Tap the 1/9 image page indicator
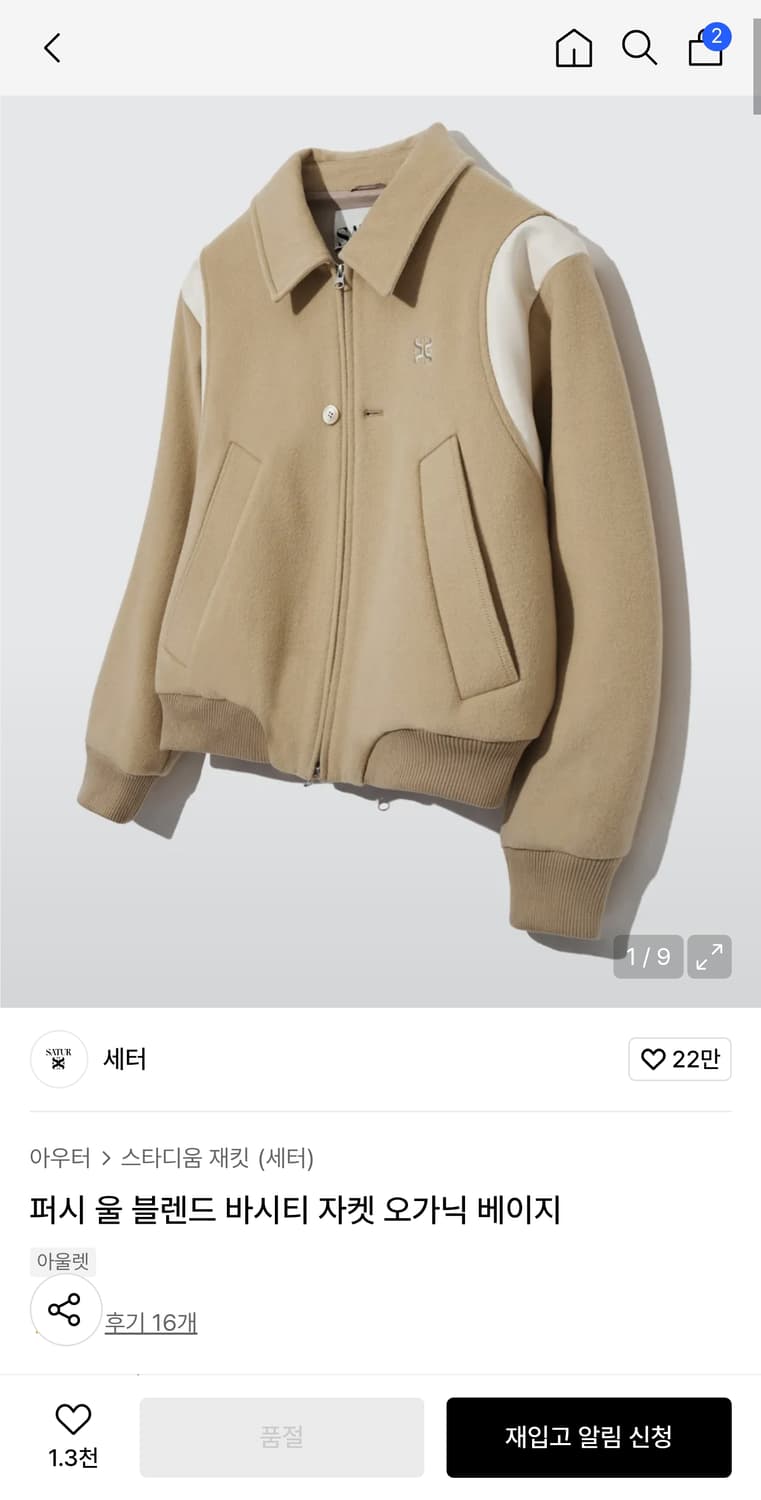 (x=648, y=957)
